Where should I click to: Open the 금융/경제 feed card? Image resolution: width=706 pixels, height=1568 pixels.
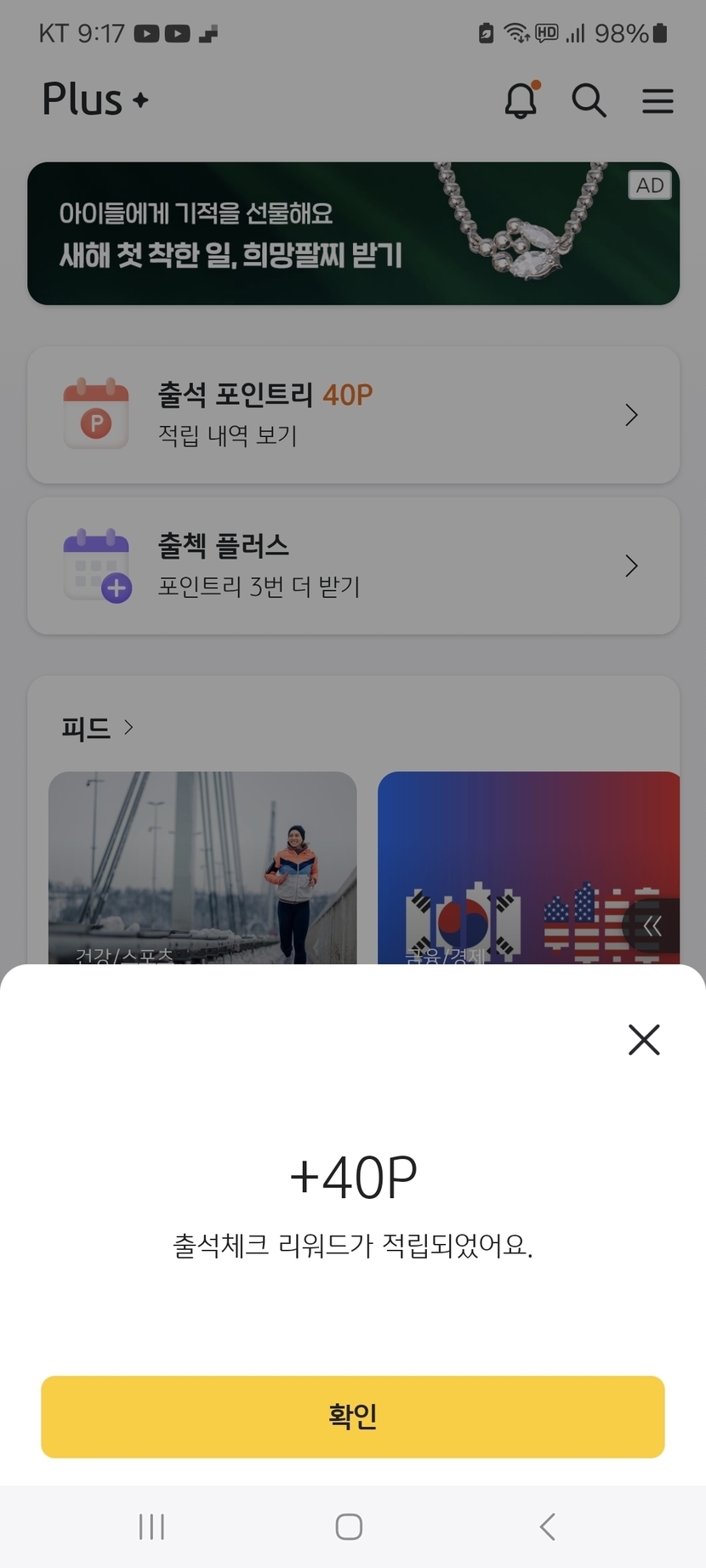(x=510, y=867)
